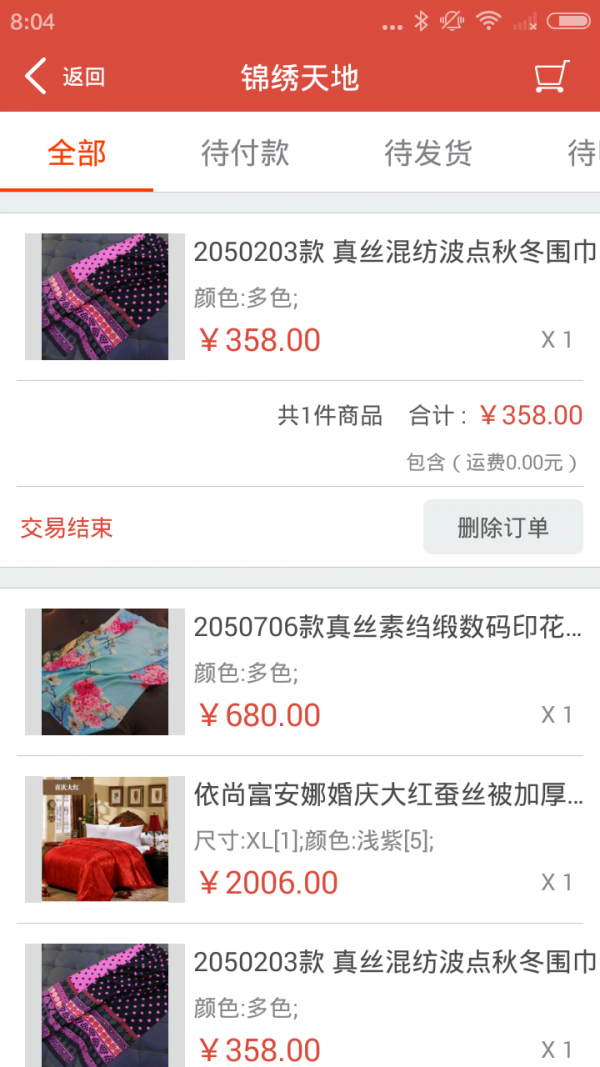Viewport: 600px width, 1067px height.
Task: Go back using the 返回 arrow
Action: [63, 77]
